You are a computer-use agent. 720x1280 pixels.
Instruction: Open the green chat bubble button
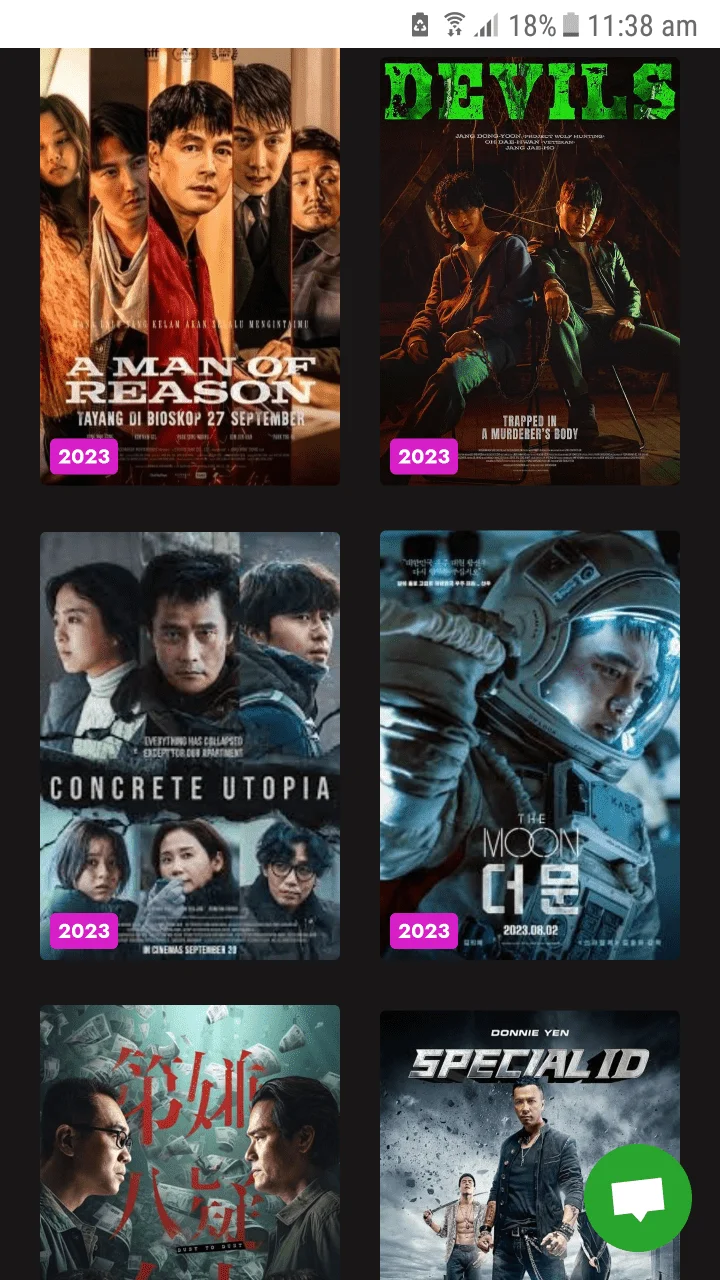point(638,1197)
